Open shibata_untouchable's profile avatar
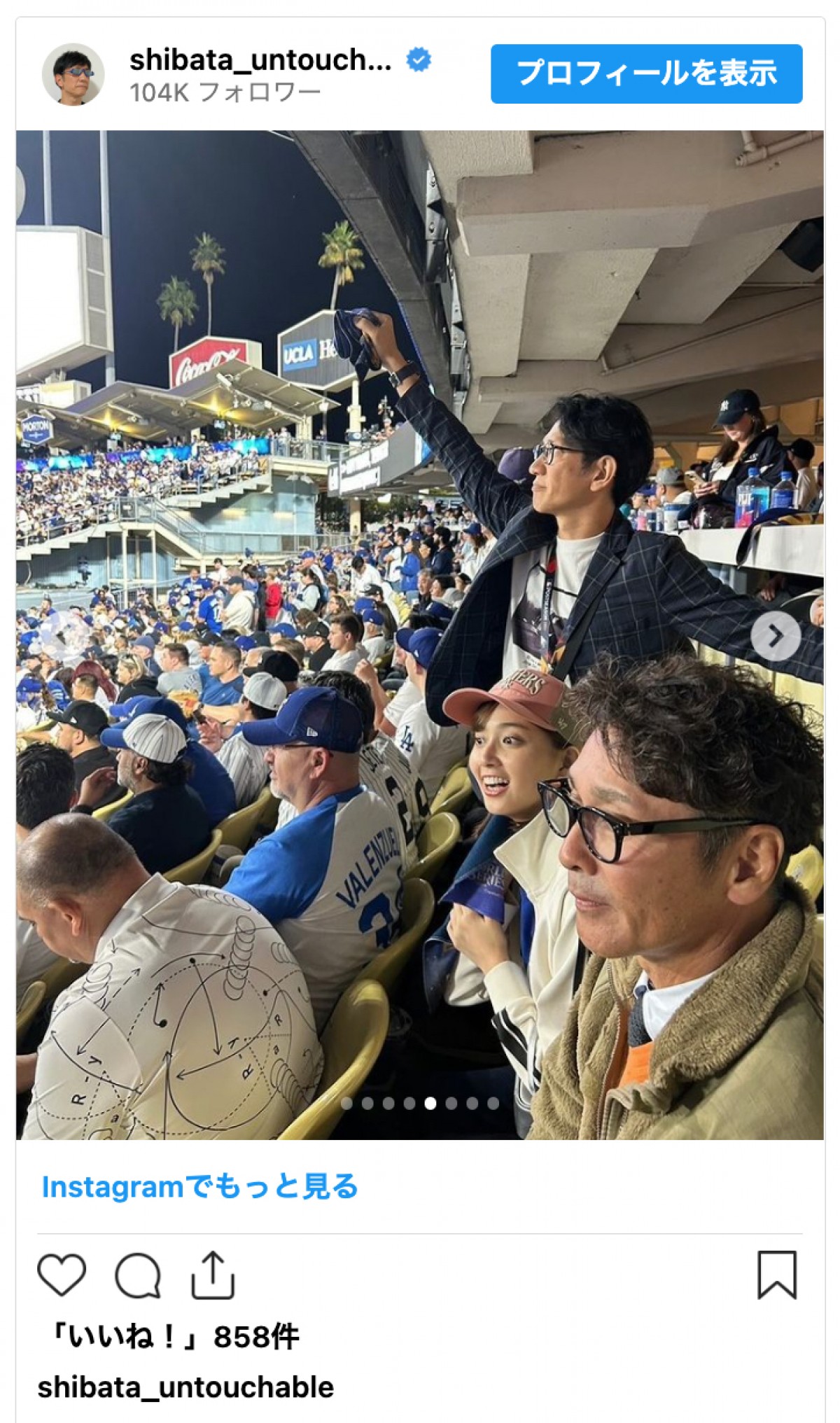 coord(73,74)
